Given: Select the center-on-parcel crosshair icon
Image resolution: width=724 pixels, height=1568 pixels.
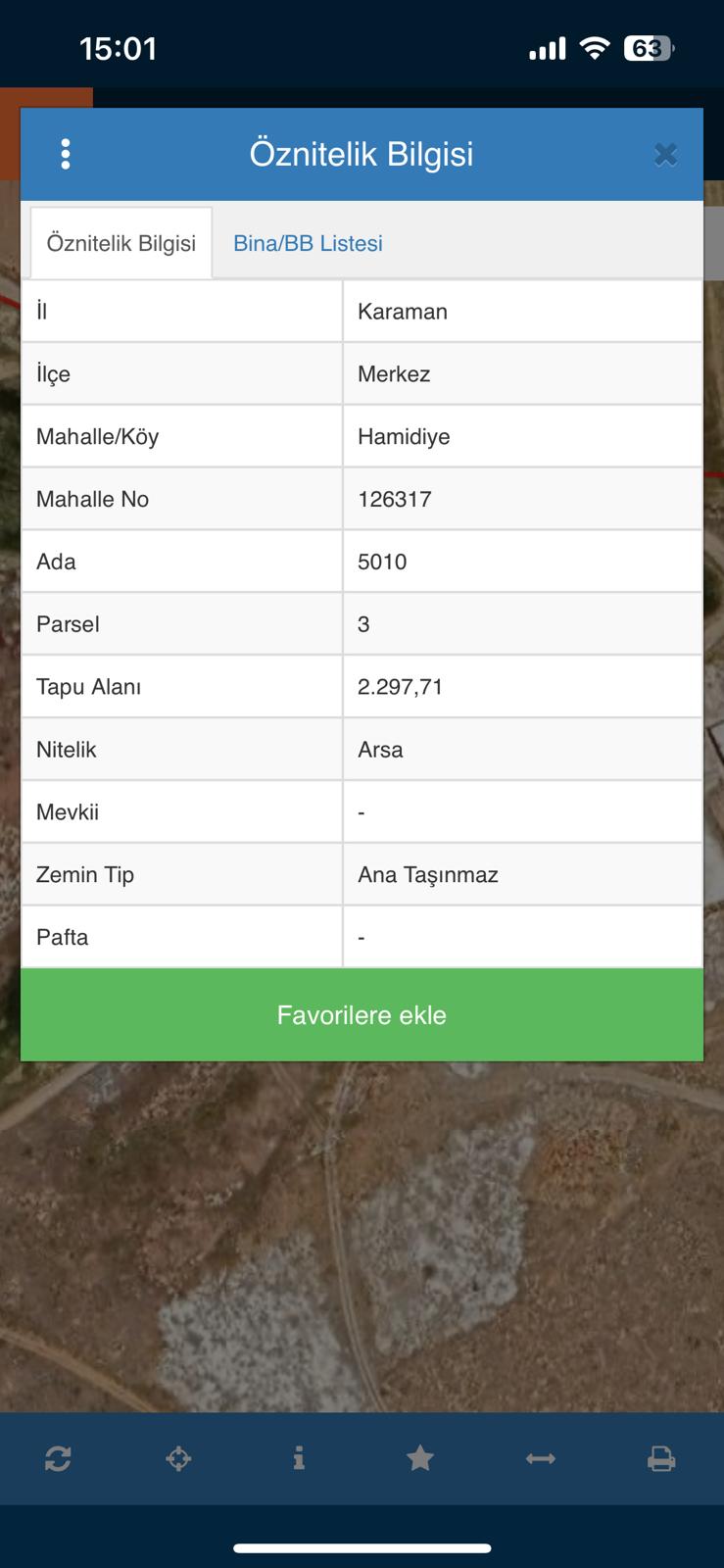Looking at the screenshot, I should [x=179, y=1458].
